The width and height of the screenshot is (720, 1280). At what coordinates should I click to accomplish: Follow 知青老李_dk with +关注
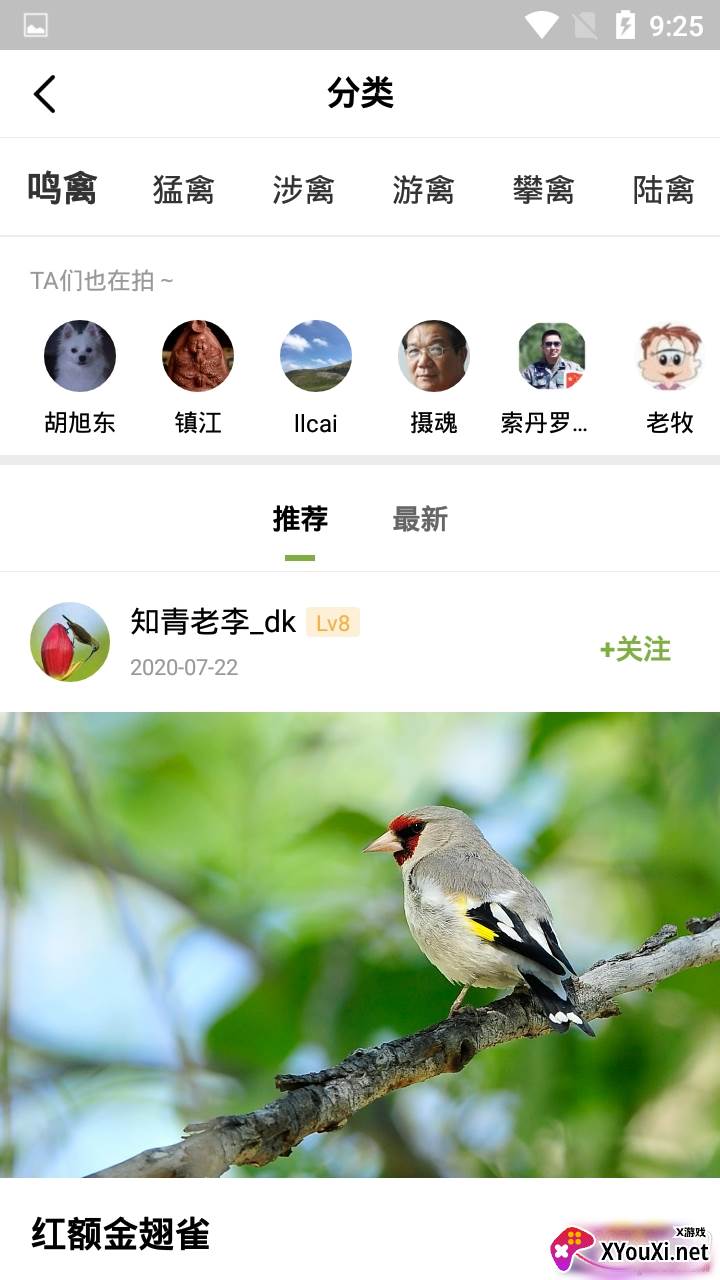tap(635, 649)
